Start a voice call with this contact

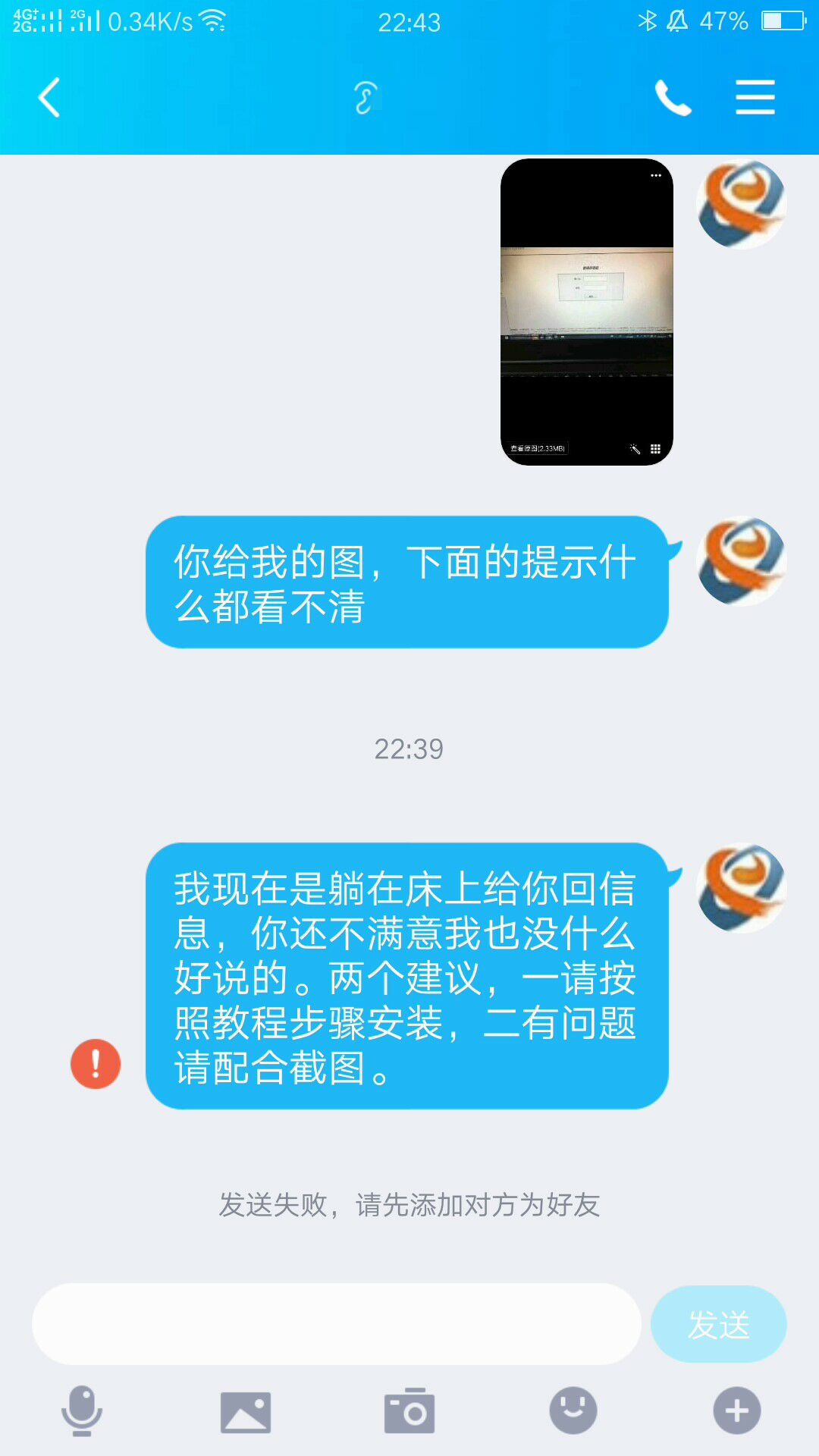click(x=673, y=98)
